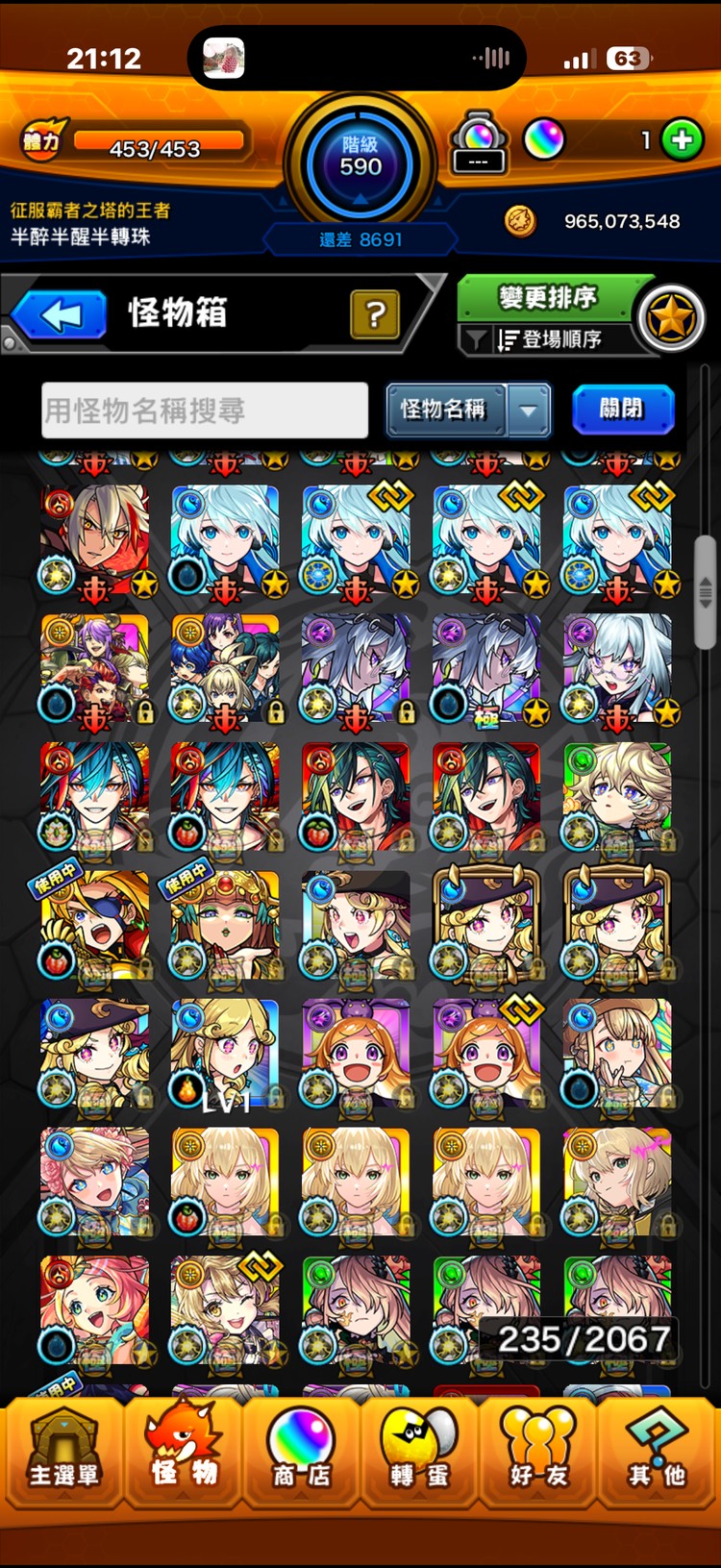721x1568 pixels.
Task: Tap 變更排序 to change sorting
Action: coord(549,297)
